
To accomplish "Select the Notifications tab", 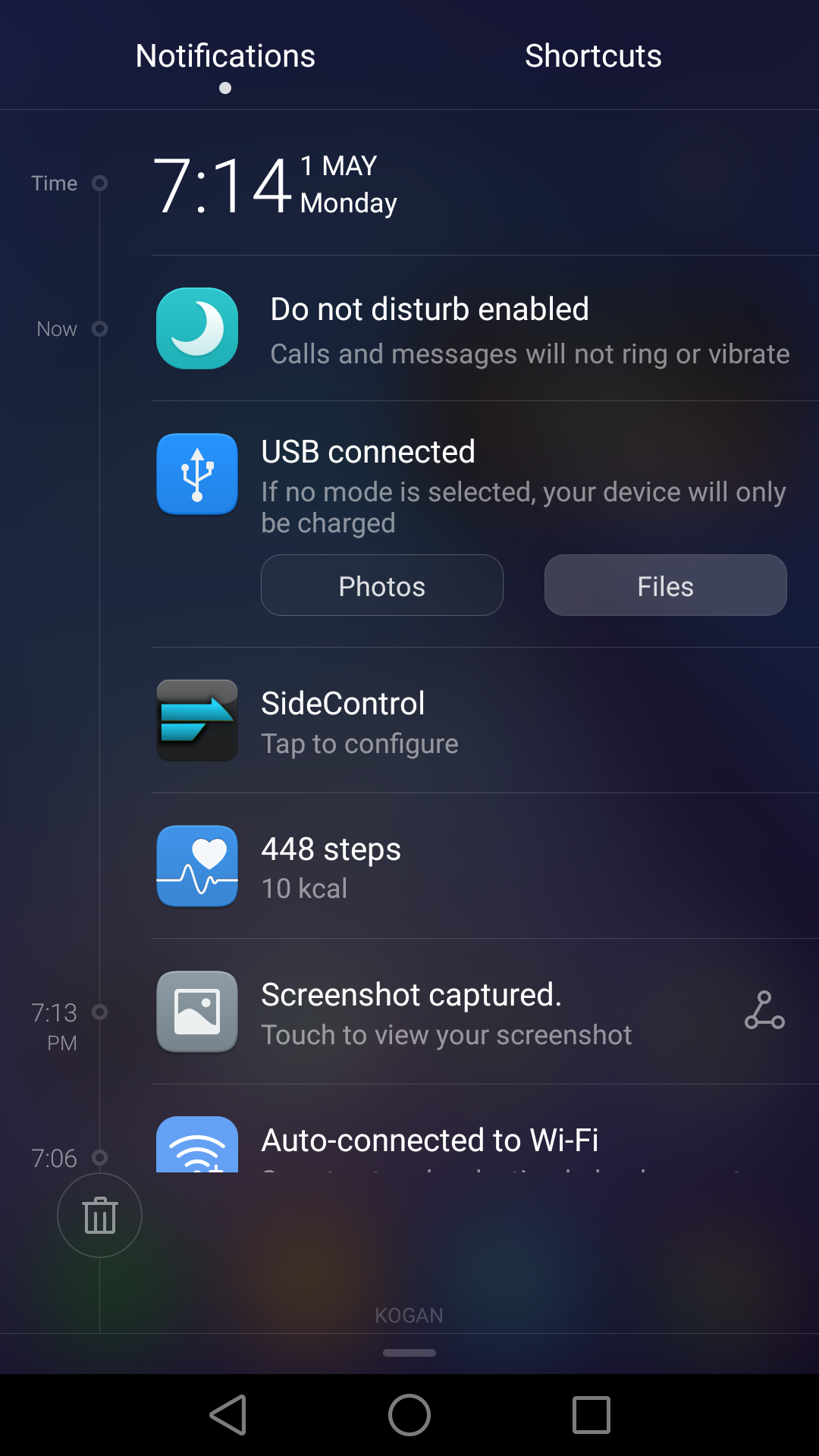I will pyautogui.click(x=225, y=56).
